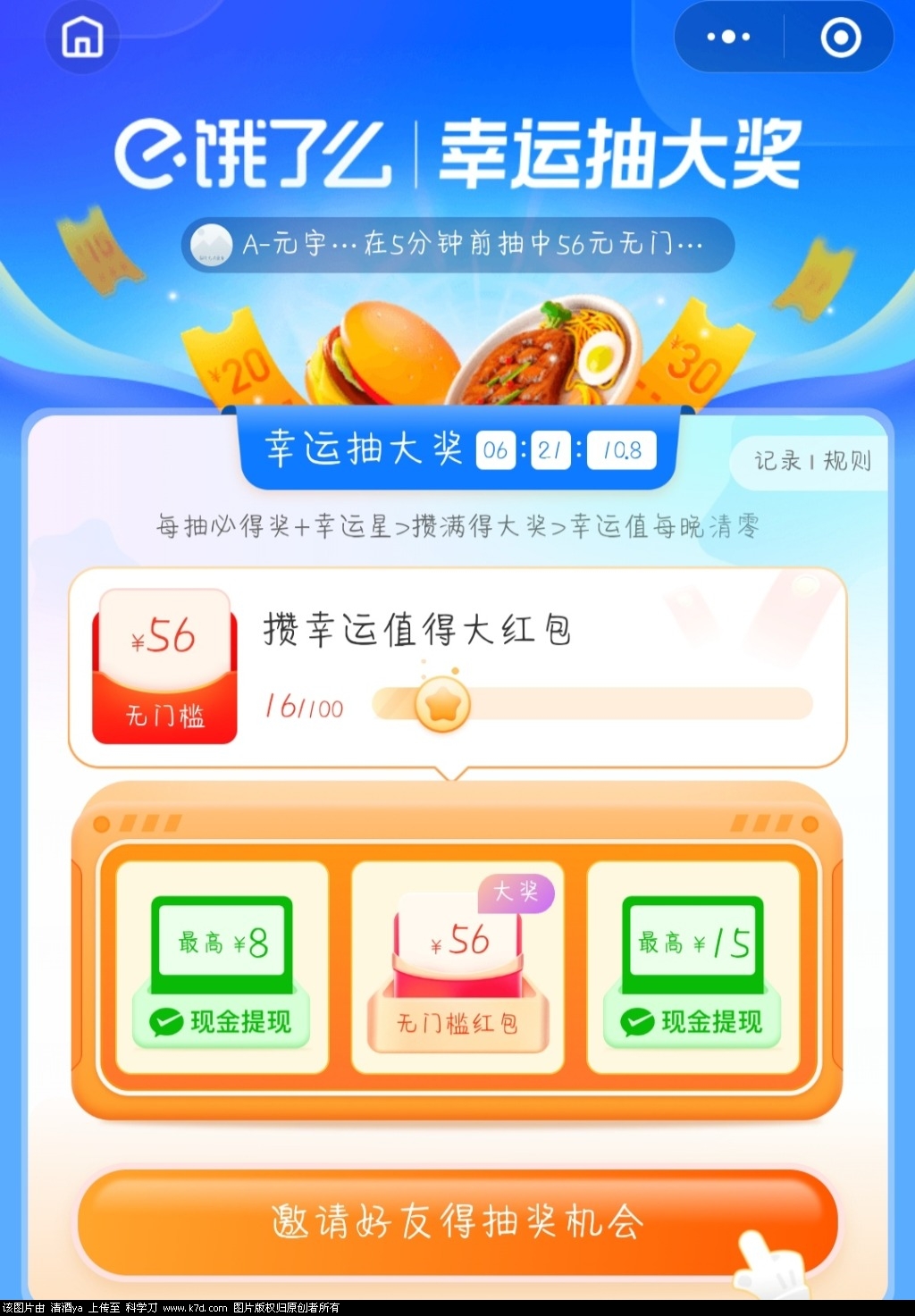Screen dimensions: 915x1316
Task: Go to the mini program home
Action: point(82,38)
